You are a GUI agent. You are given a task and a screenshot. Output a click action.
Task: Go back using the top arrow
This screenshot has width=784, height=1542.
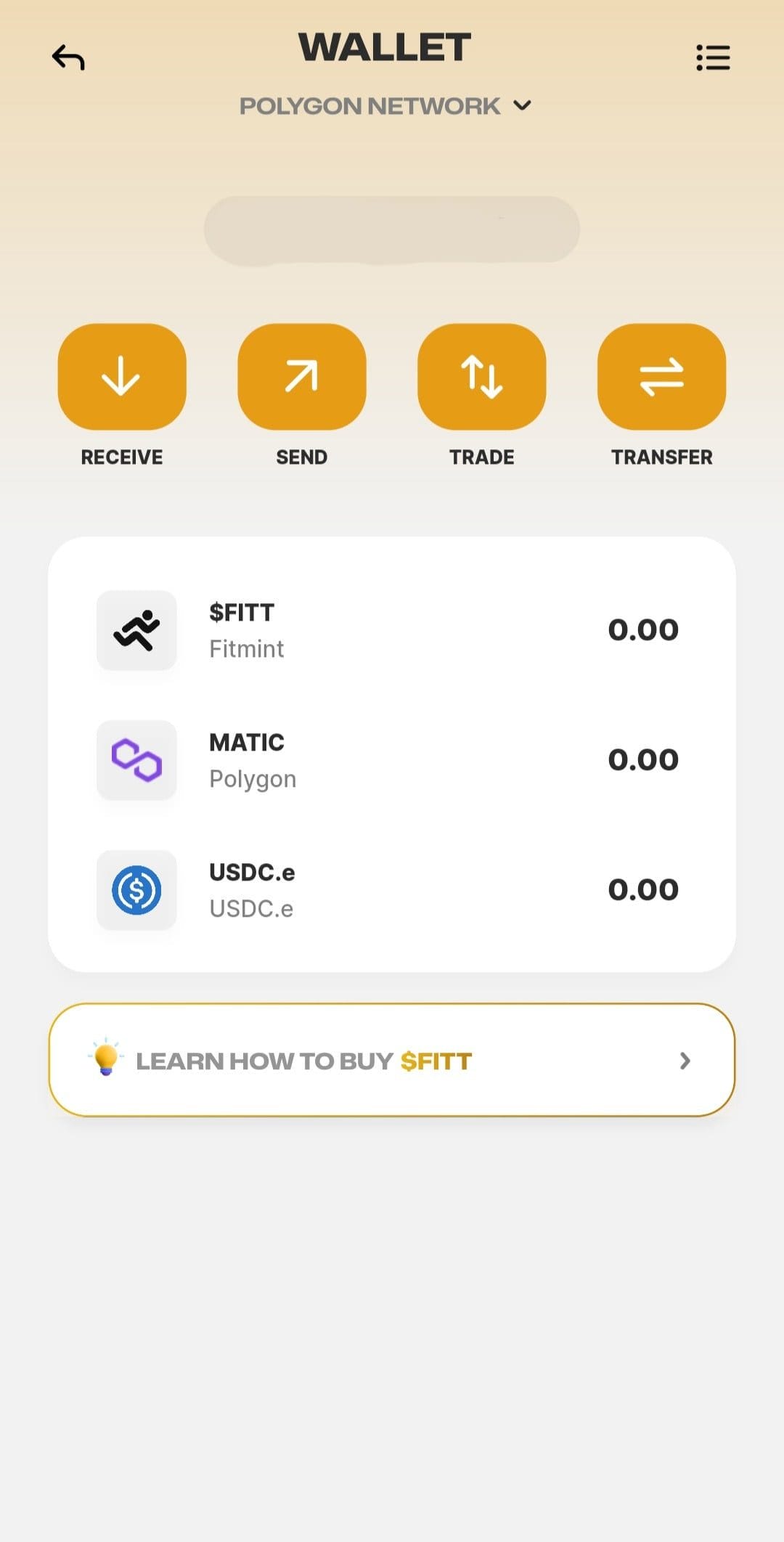(x=68, y=57)
